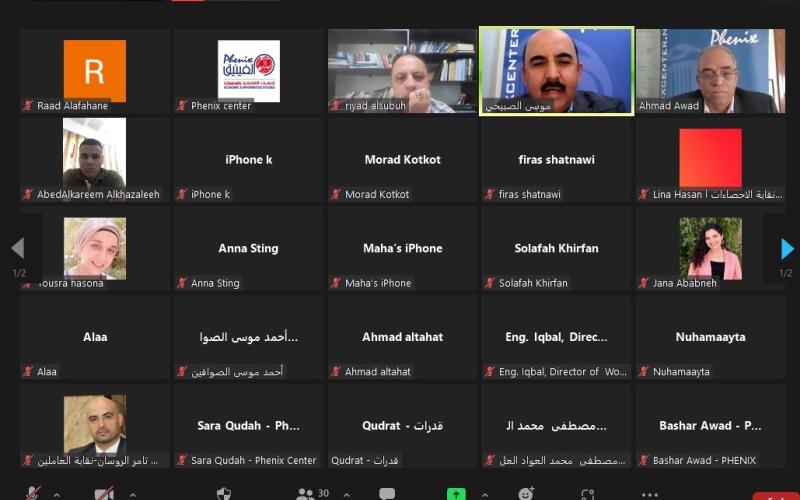Select Anna Sting's tile

(x=248, y=248)
